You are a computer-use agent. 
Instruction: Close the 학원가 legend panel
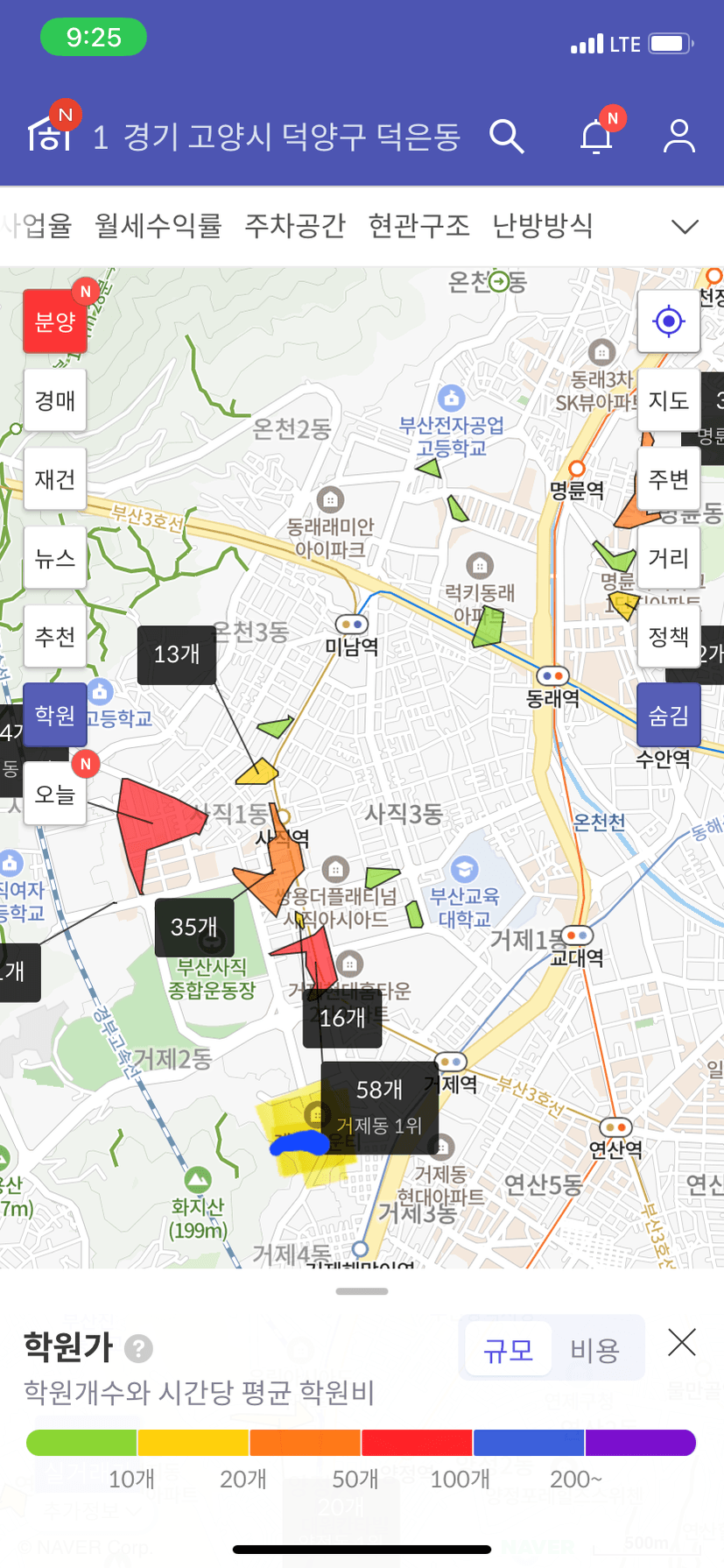point(682,1342)
